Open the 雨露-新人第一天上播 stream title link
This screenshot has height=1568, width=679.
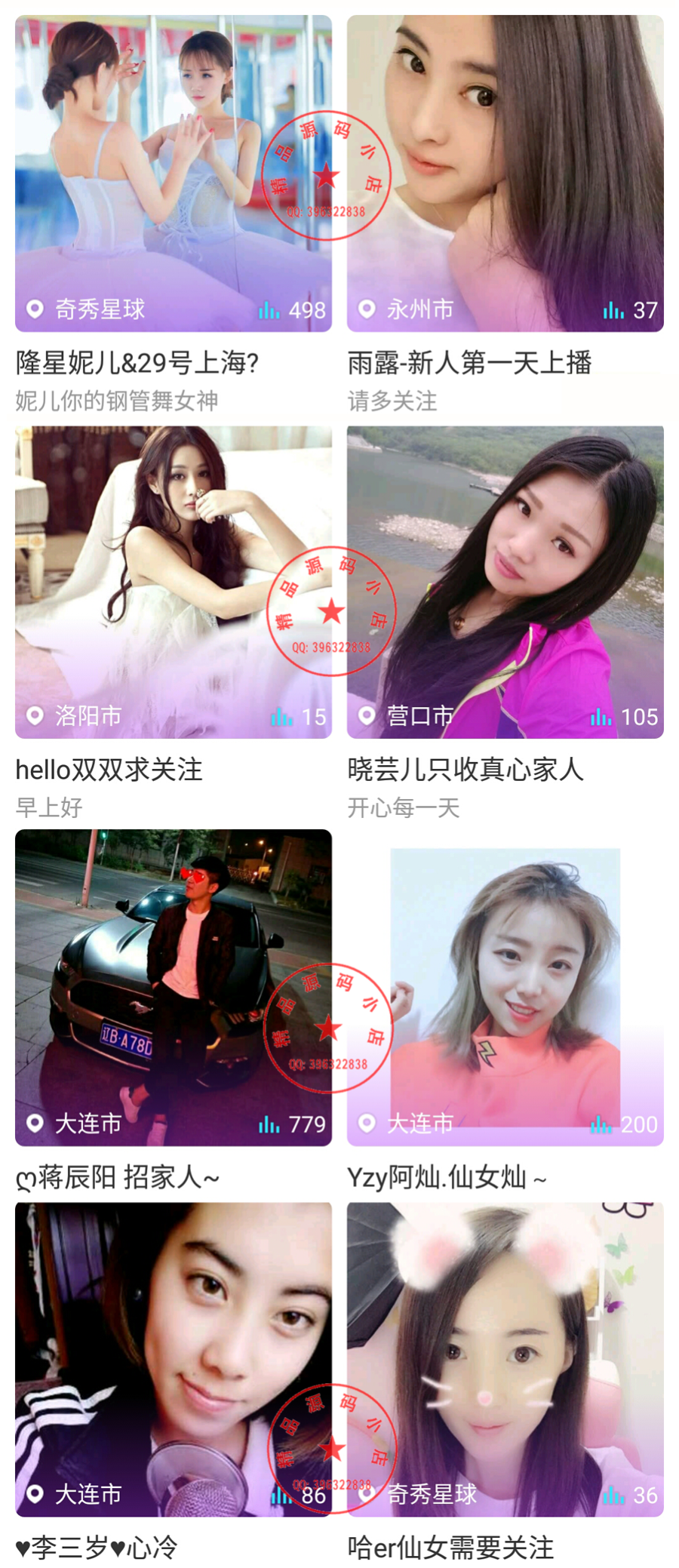coord(472,363)
